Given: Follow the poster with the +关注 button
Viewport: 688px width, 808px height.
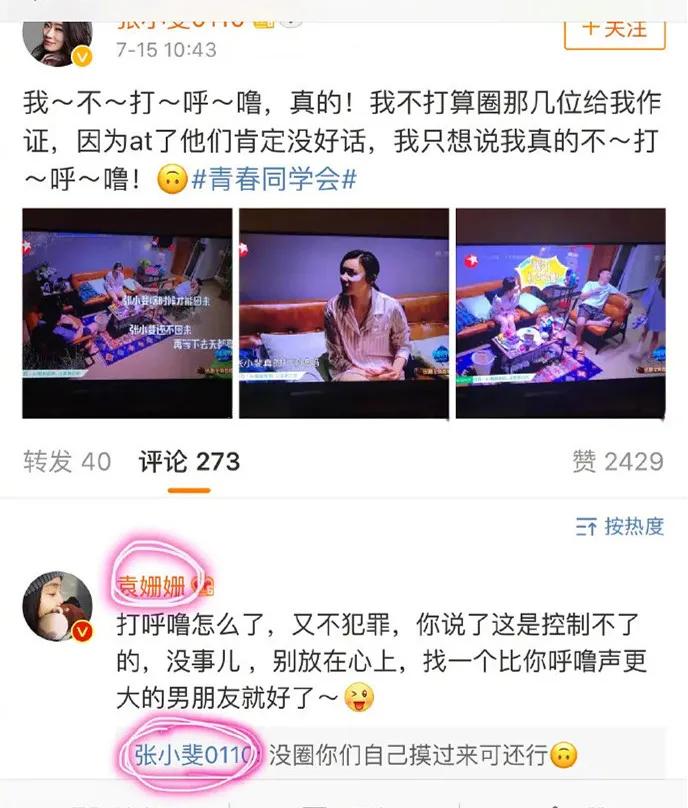Looking at the screenshot, I should tap(614, 27).
